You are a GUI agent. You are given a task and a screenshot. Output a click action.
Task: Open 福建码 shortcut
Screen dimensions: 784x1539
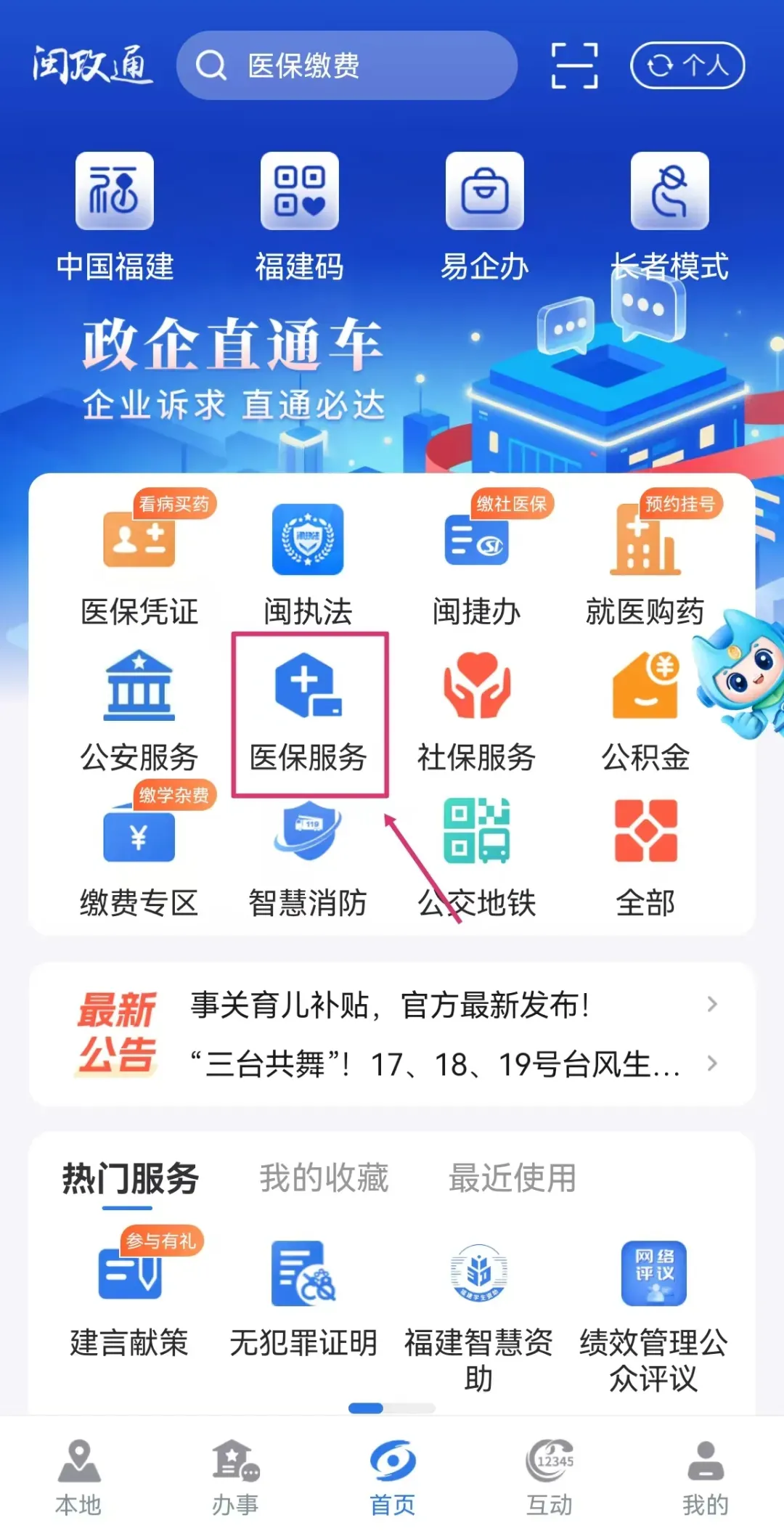tap(299, 216)
